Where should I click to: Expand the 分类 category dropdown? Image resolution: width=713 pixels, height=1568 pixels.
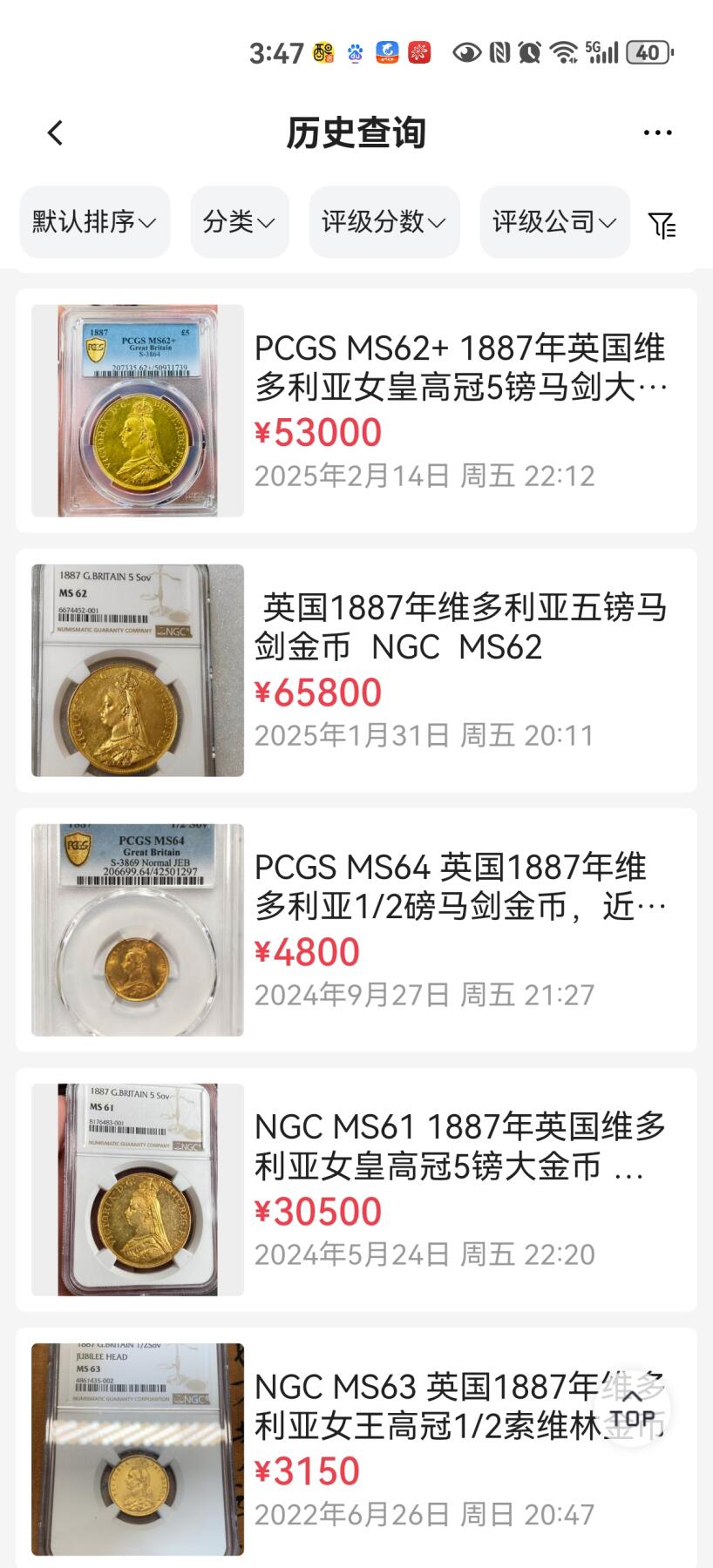tap(239, 223)
